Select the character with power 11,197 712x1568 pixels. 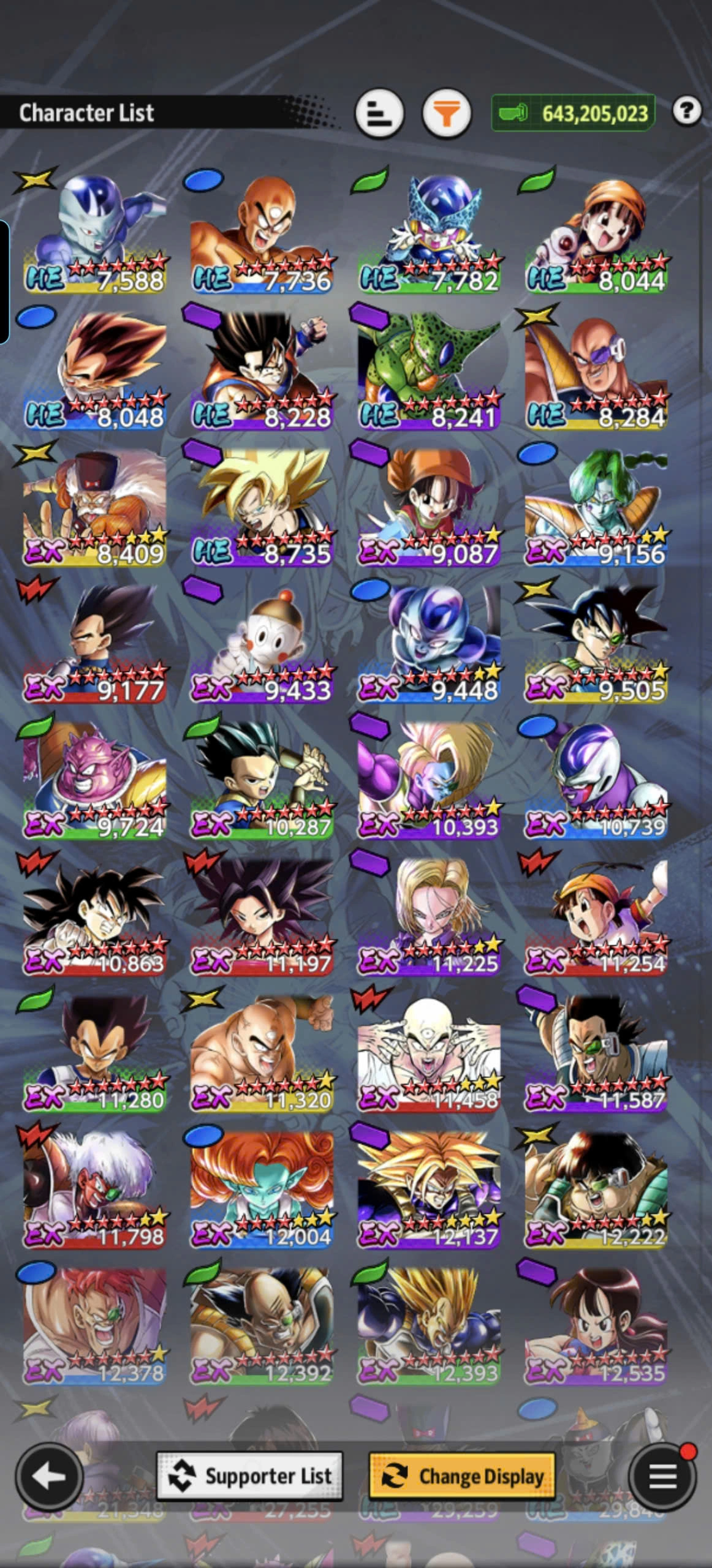pyautogui.click(x=262, y=916)
